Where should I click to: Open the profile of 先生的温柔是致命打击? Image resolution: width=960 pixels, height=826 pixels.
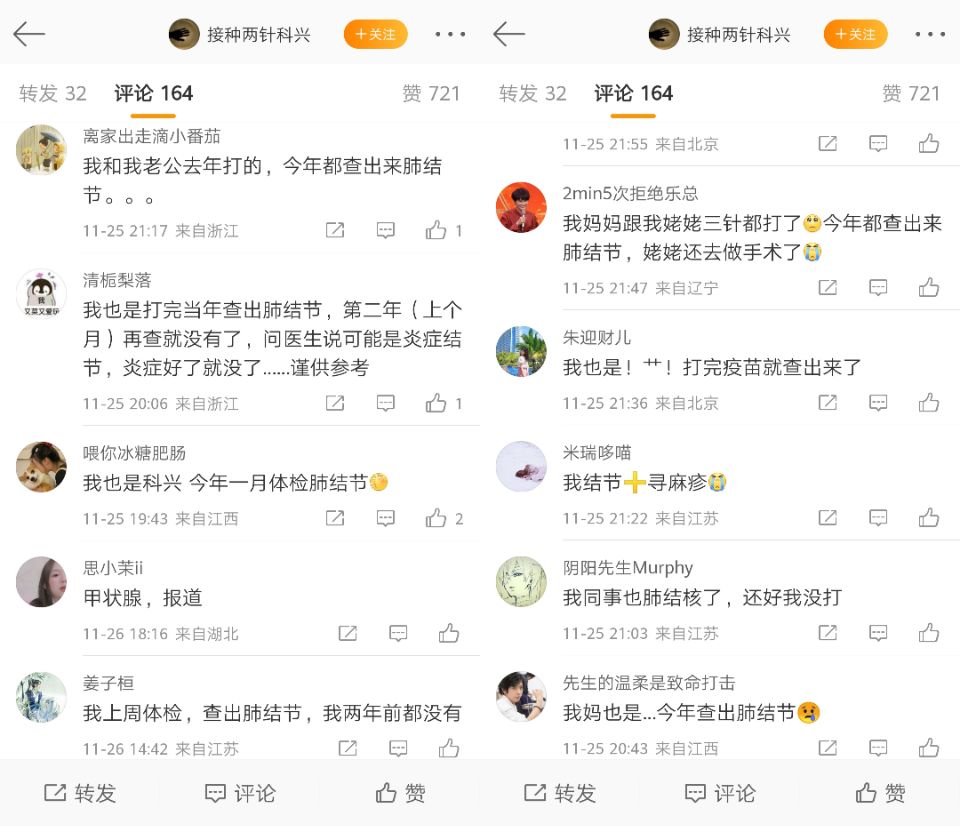pyautogui.click(x=521, y=697)
